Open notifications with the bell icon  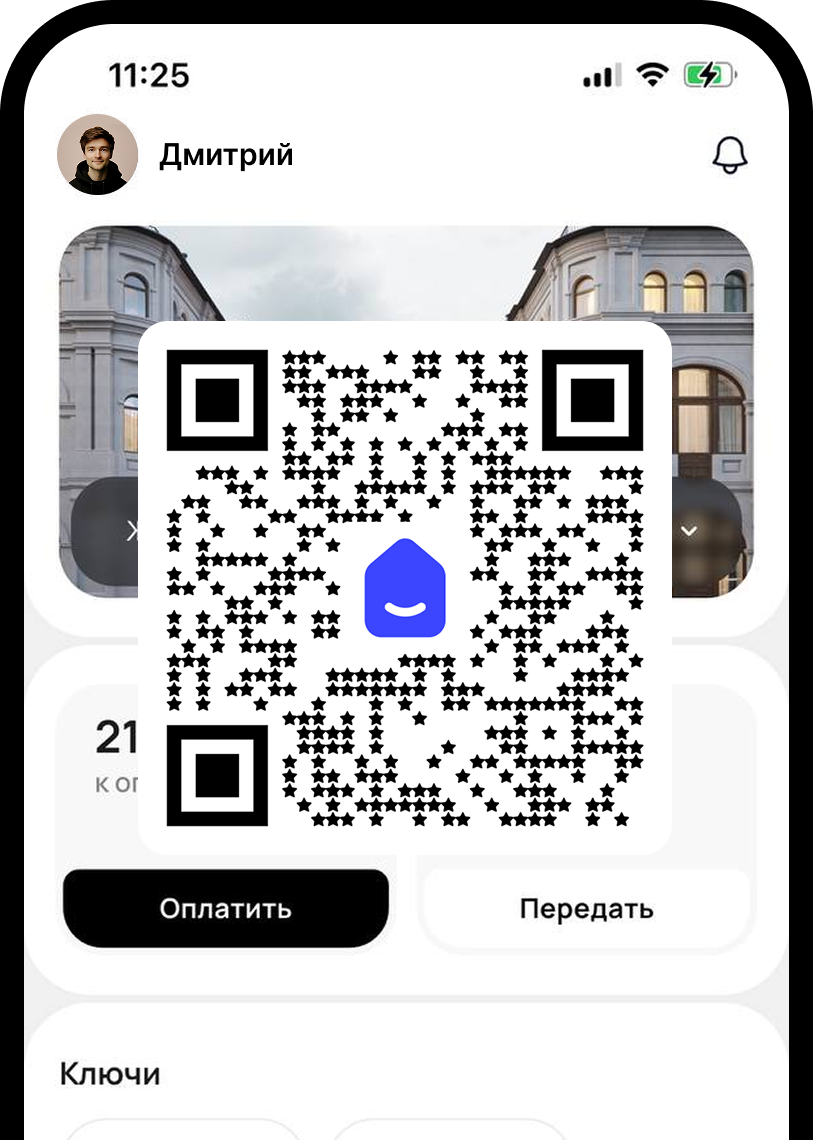730,155
